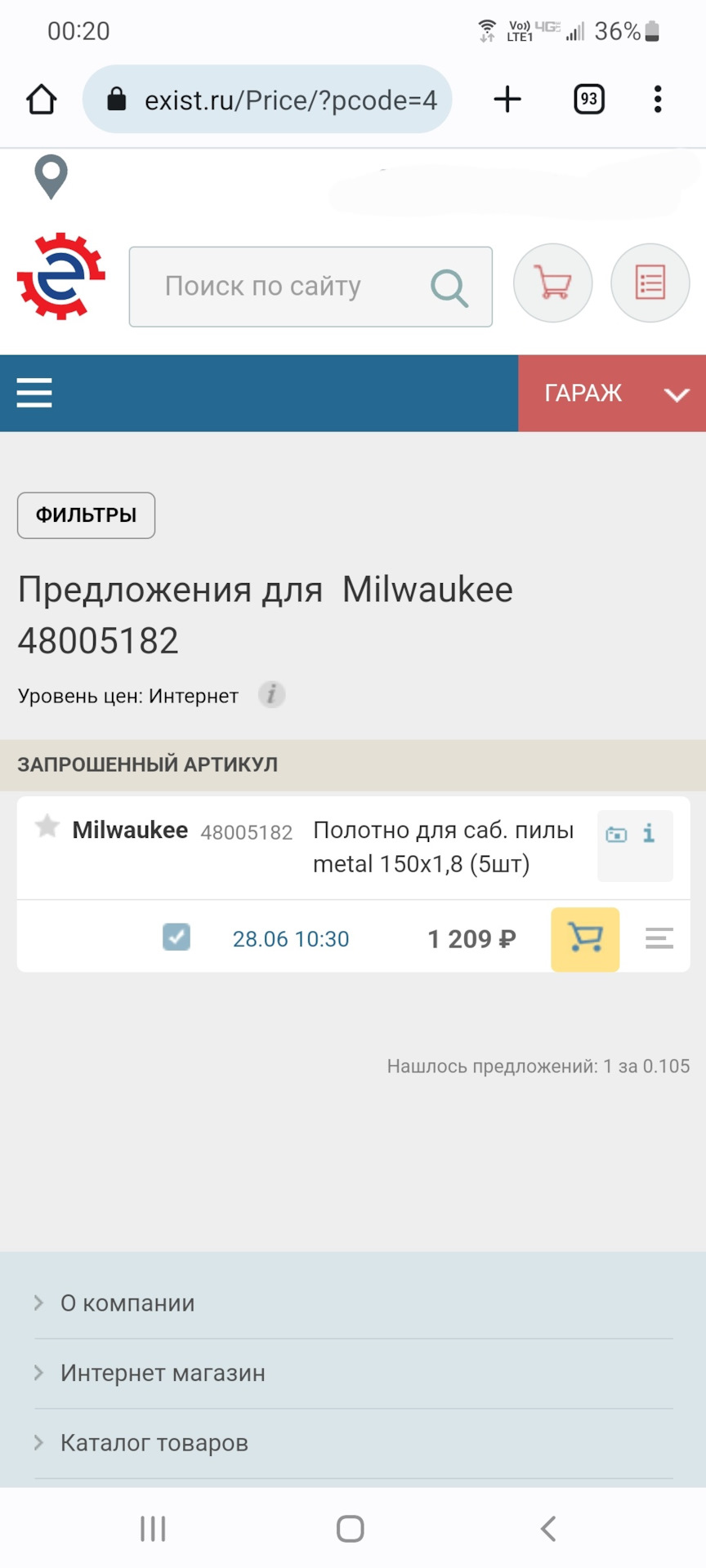Image resolution: width=706 pixels, height=1568 pixels.
Task: Go to the browser home page
Action: coord(42,100)
